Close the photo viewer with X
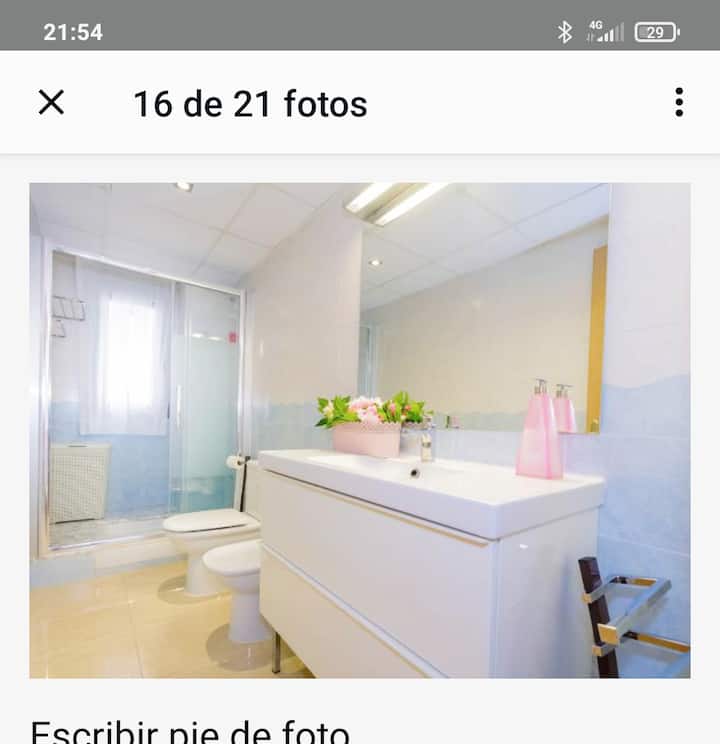 tap(51, 102)
